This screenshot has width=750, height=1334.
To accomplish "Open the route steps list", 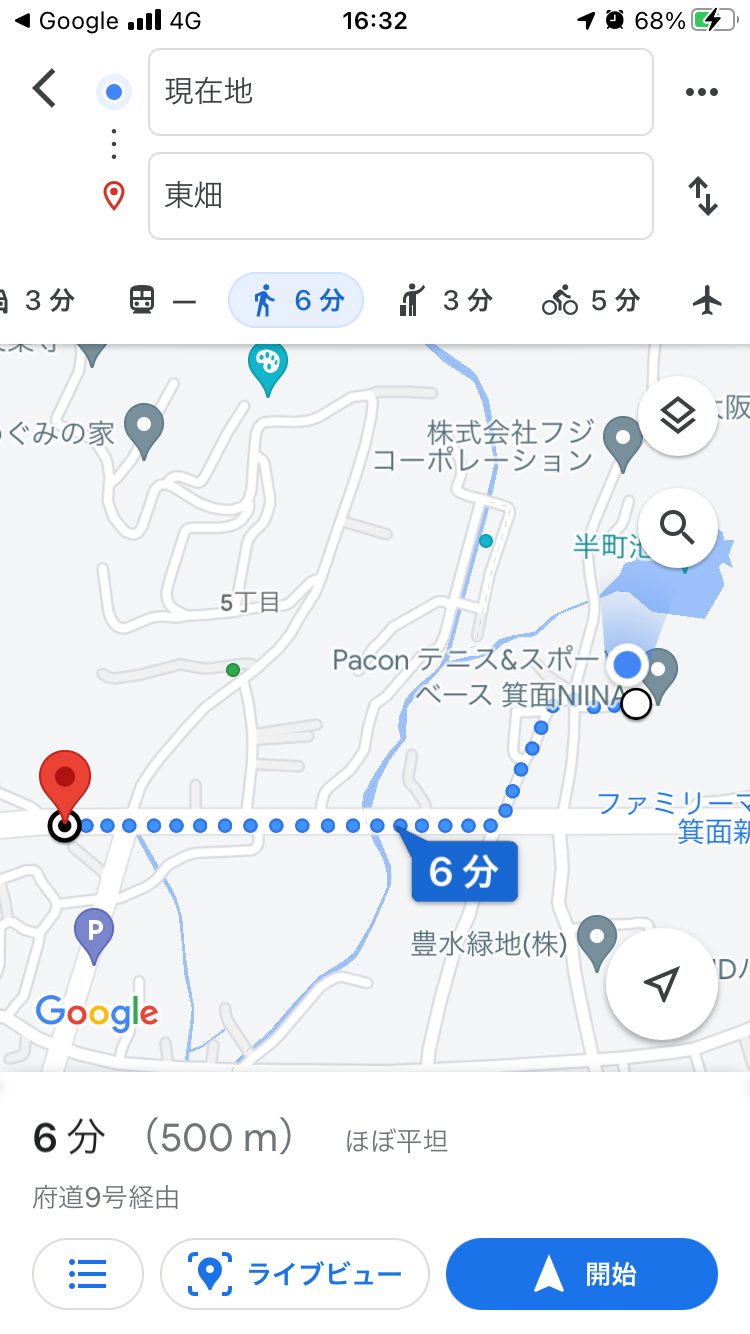I will pos(88,1274).
